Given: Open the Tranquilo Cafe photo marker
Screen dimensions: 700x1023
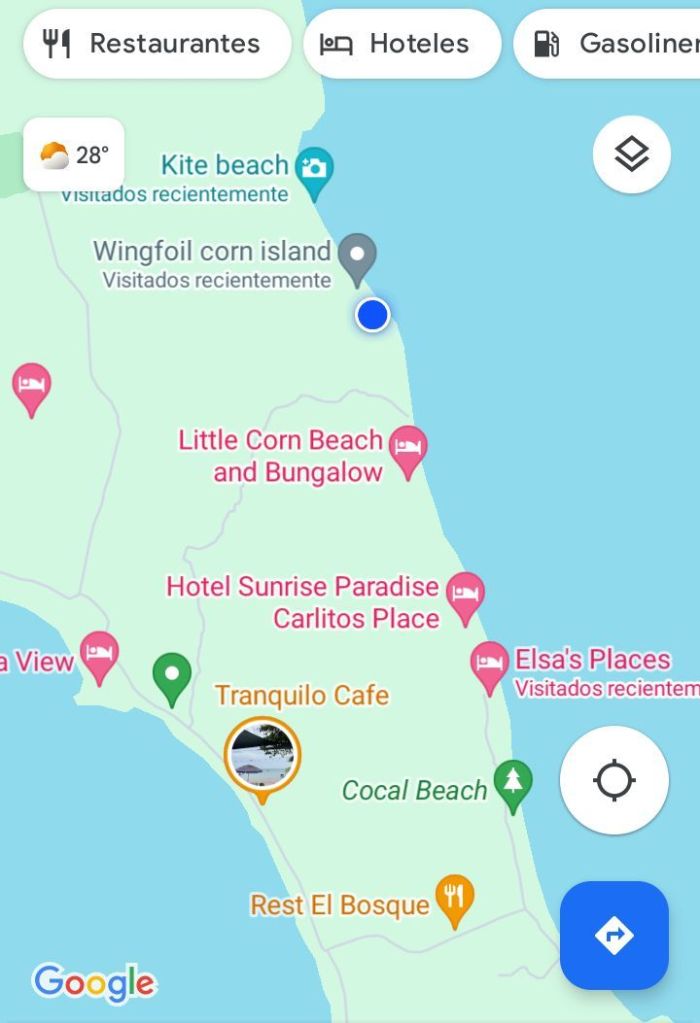Looking at the screenshot, I should (262, 754).
